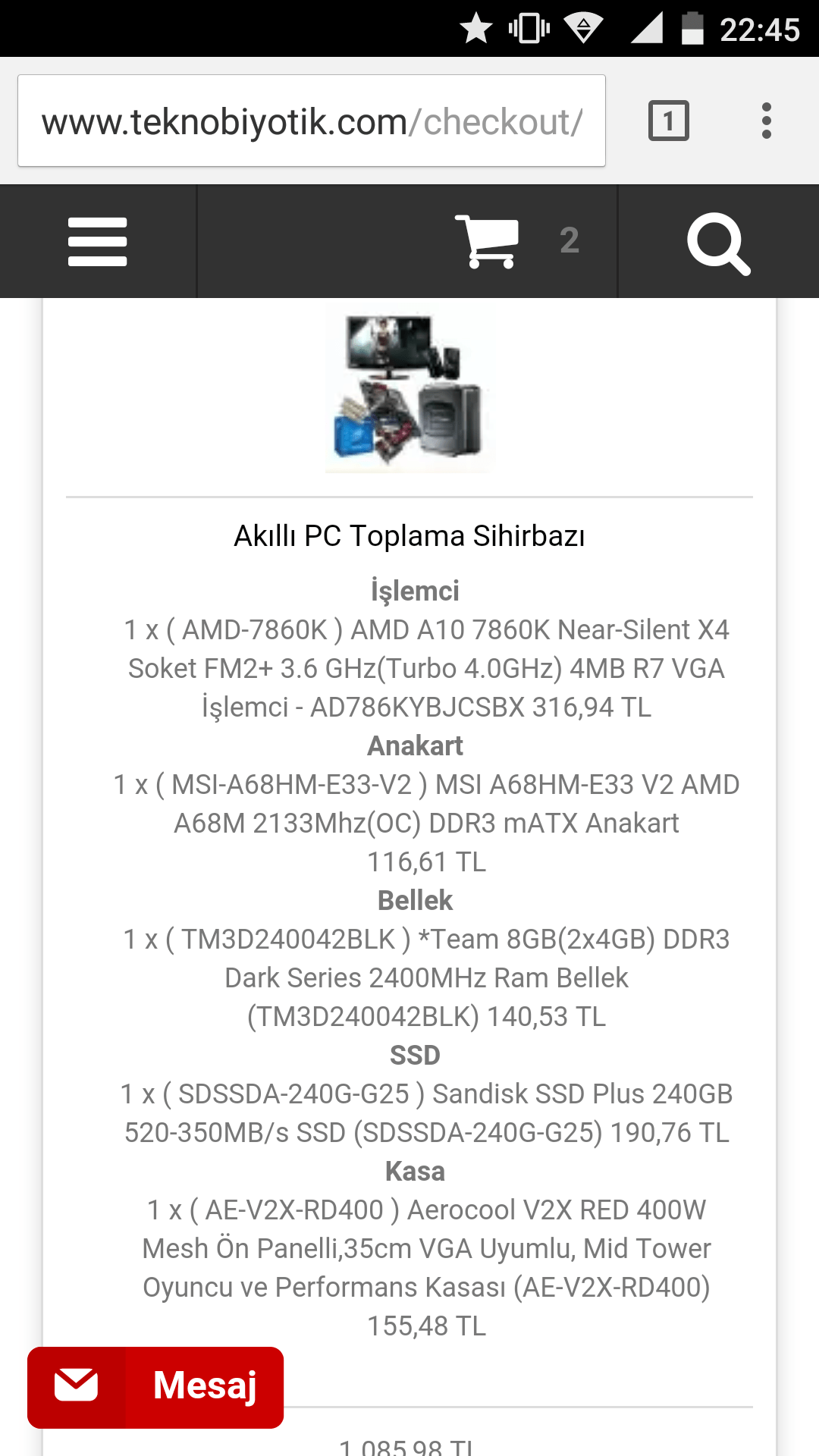The image size is (819, 1456).
Task: Open the site search magnifier icon
Action: [717, 243]
